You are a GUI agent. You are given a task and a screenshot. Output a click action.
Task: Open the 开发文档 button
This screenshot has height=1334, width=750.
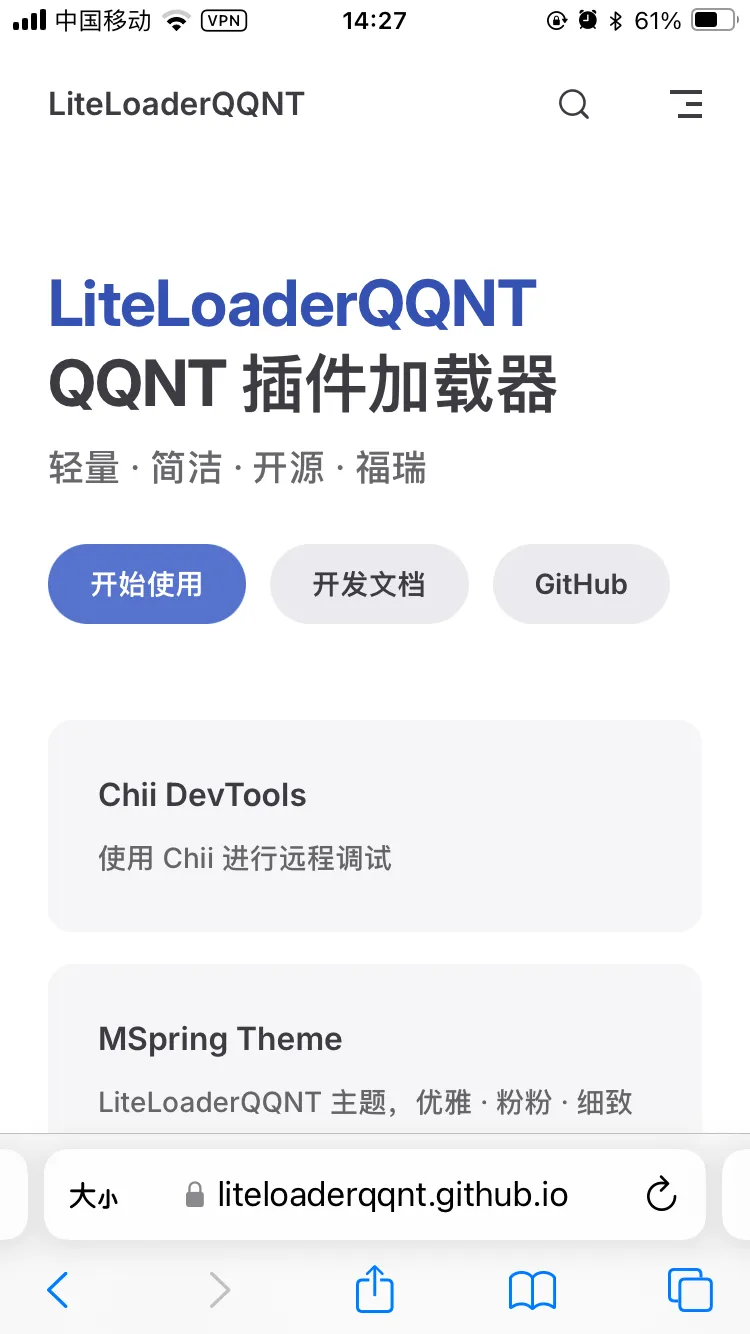tap(369, 584)
